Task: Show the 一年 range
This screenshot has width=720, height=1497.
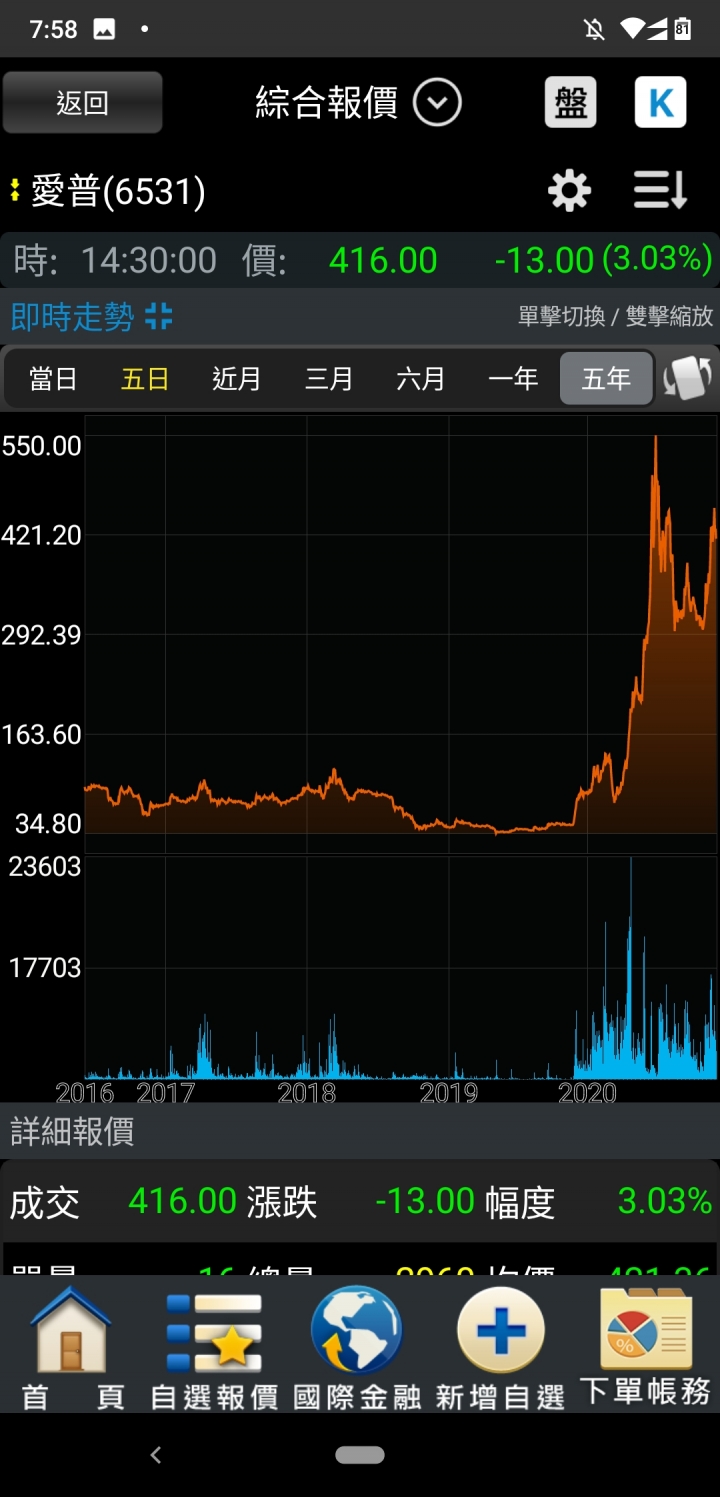Action: pos(513,379)
